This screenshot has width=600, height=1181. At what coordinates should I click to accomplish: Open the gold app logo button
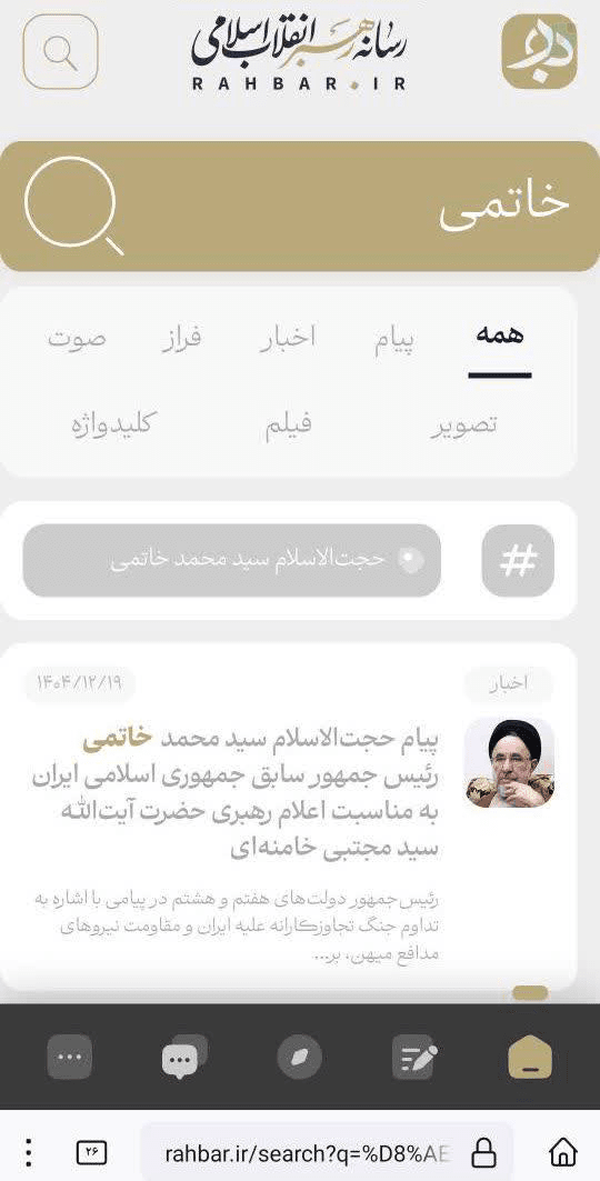click(539, 52)
